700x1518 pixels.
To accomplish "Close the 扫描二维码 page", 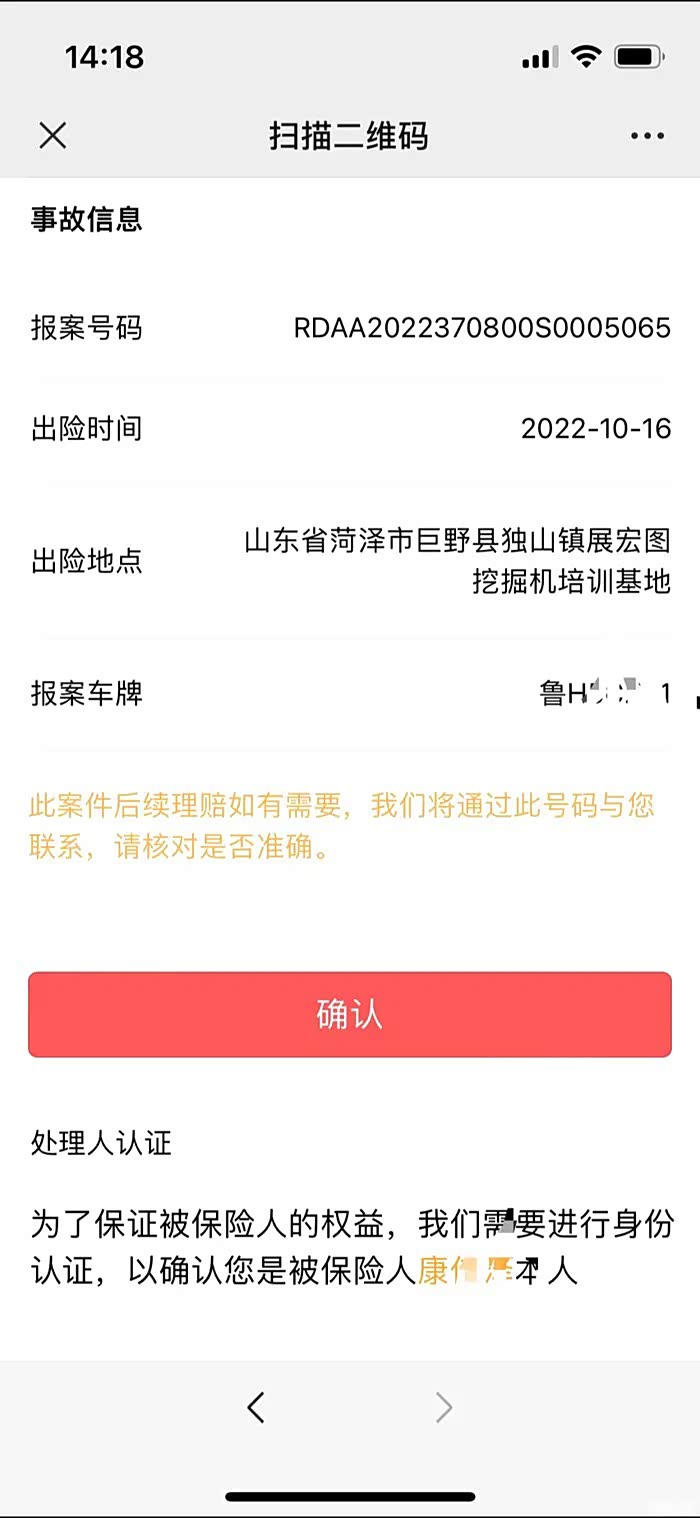I will tap(52, 136).
